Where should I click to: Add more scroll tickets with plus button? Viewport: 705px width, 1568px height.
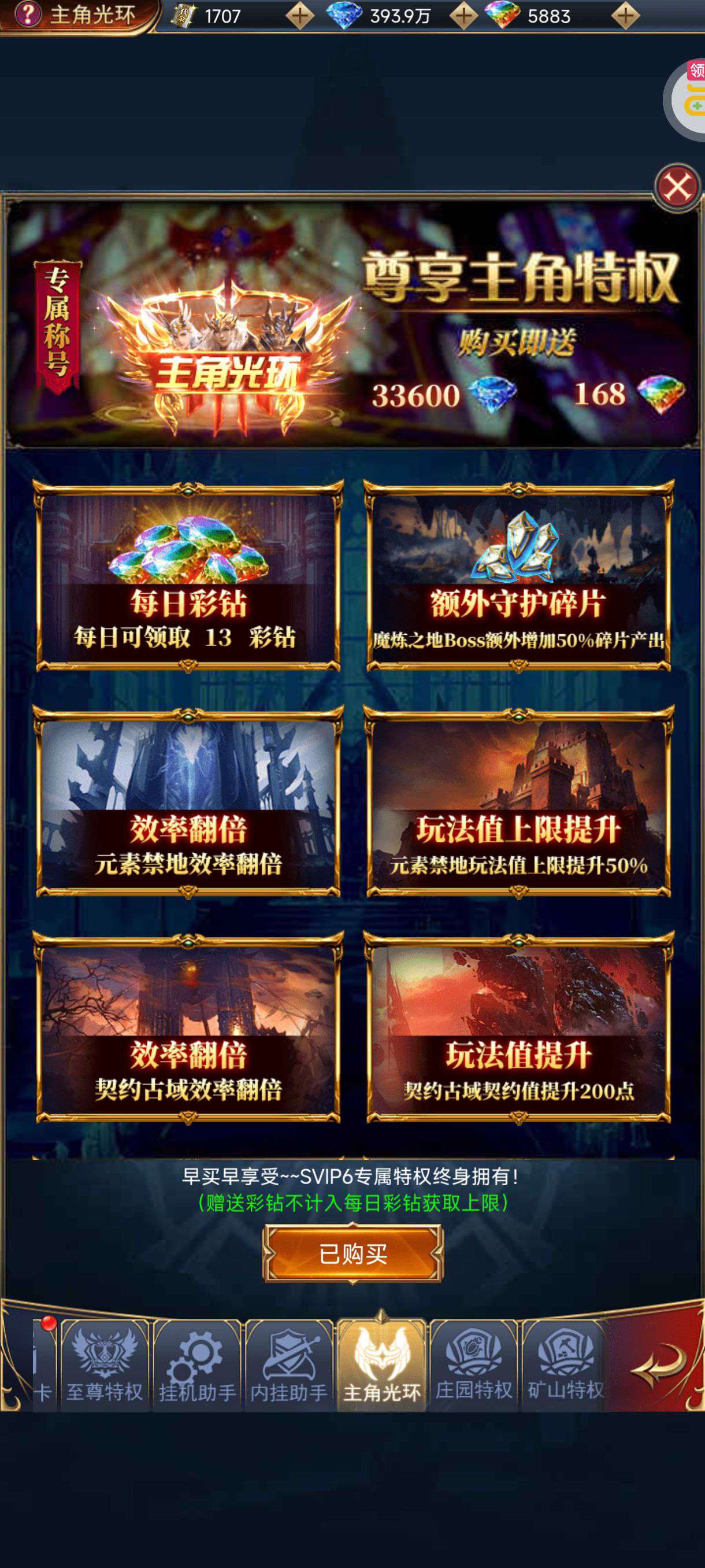coord(299,16)
